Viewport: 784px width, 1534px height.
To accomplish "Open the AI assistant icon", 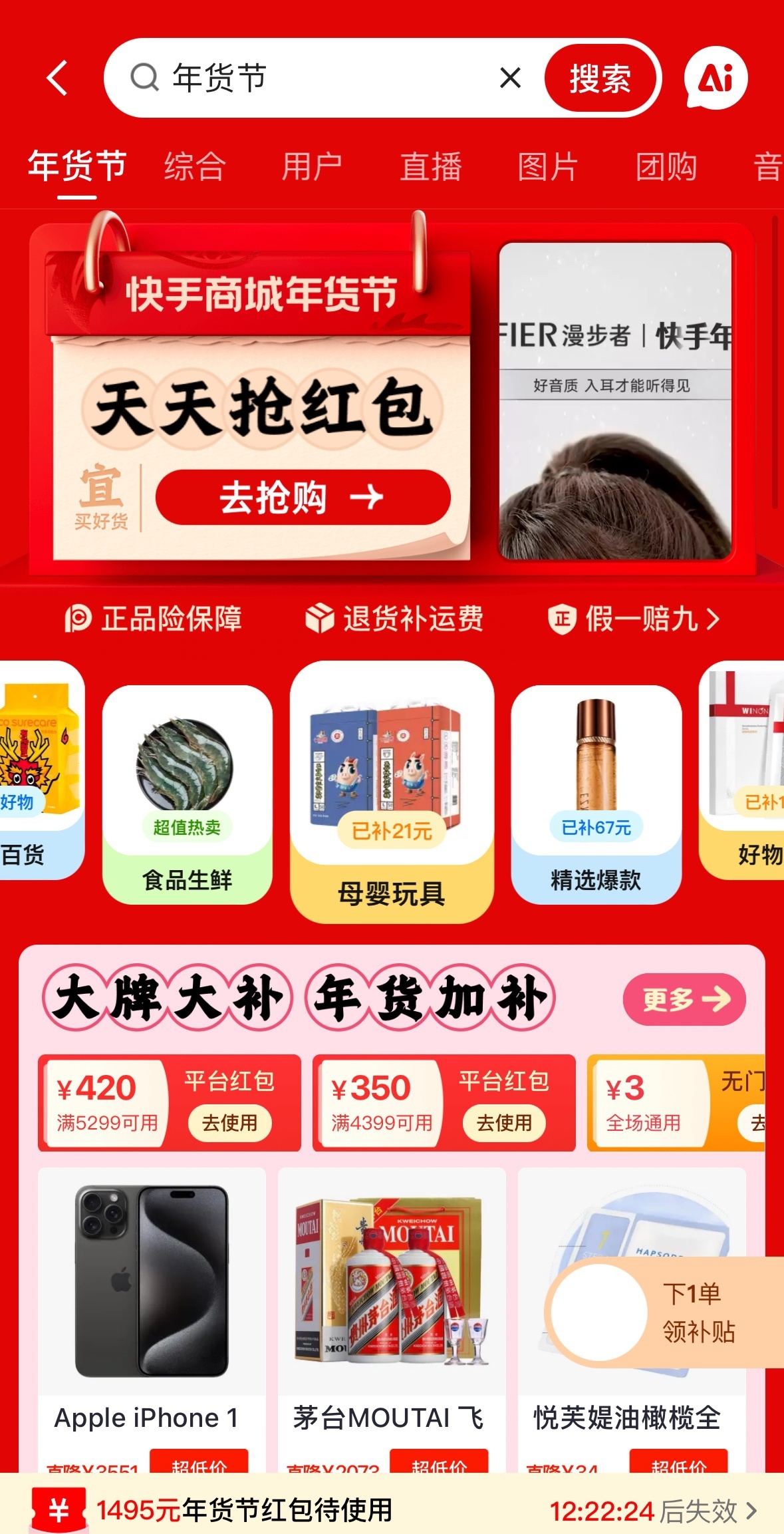I will (716, 78).
